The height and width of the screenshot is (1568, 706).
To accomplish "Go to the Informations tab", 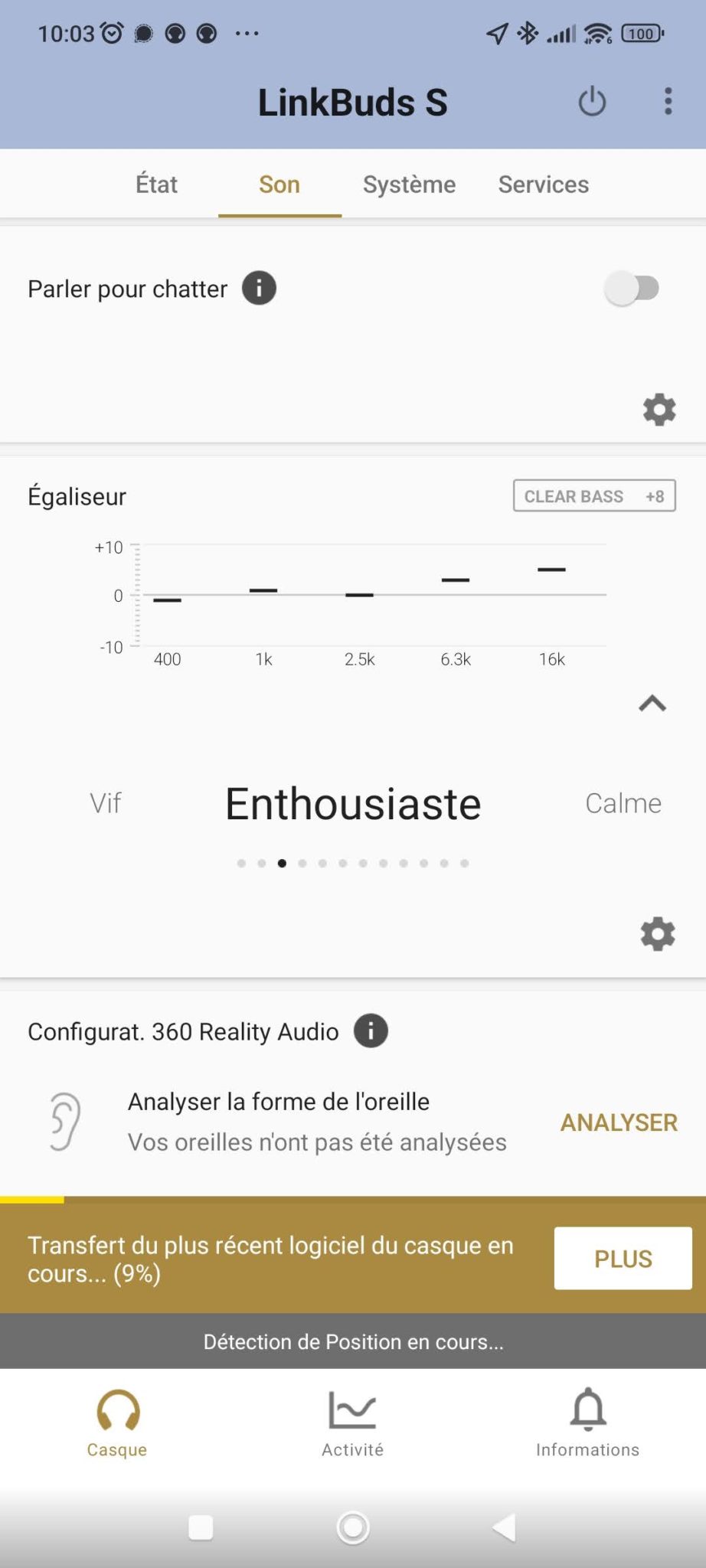I will click(587, 1423).
